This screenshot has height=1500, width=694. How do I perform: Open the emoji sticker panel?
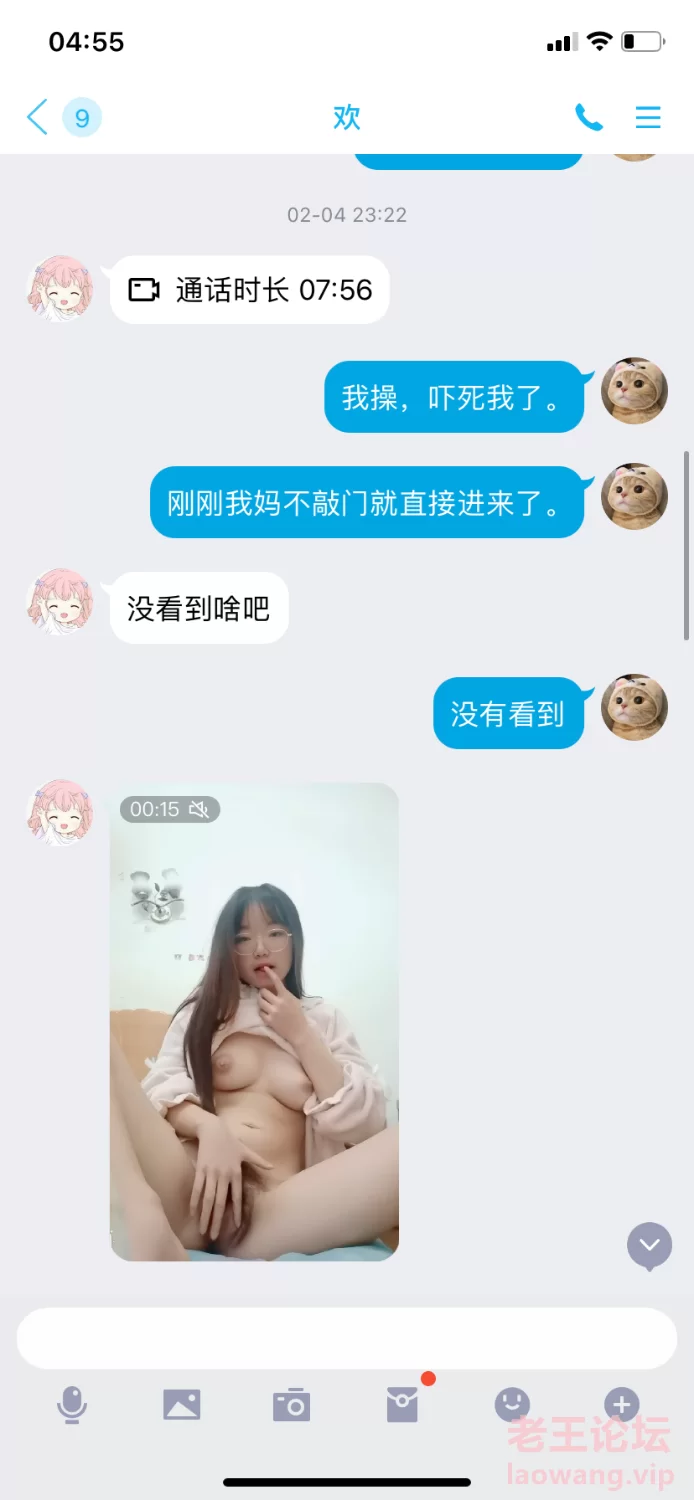(x=512, y=1405)
